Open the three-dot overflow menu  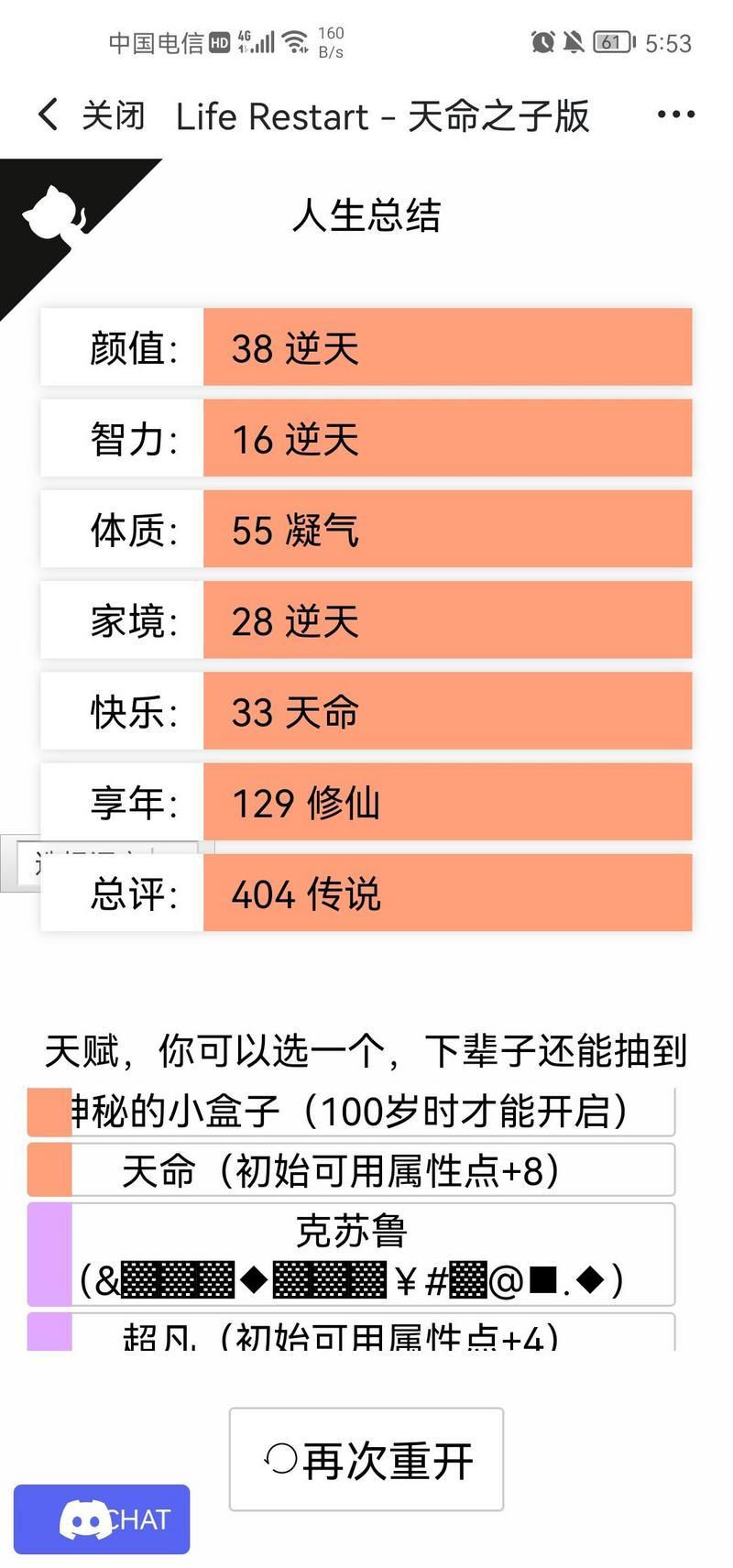click(676, 115)
